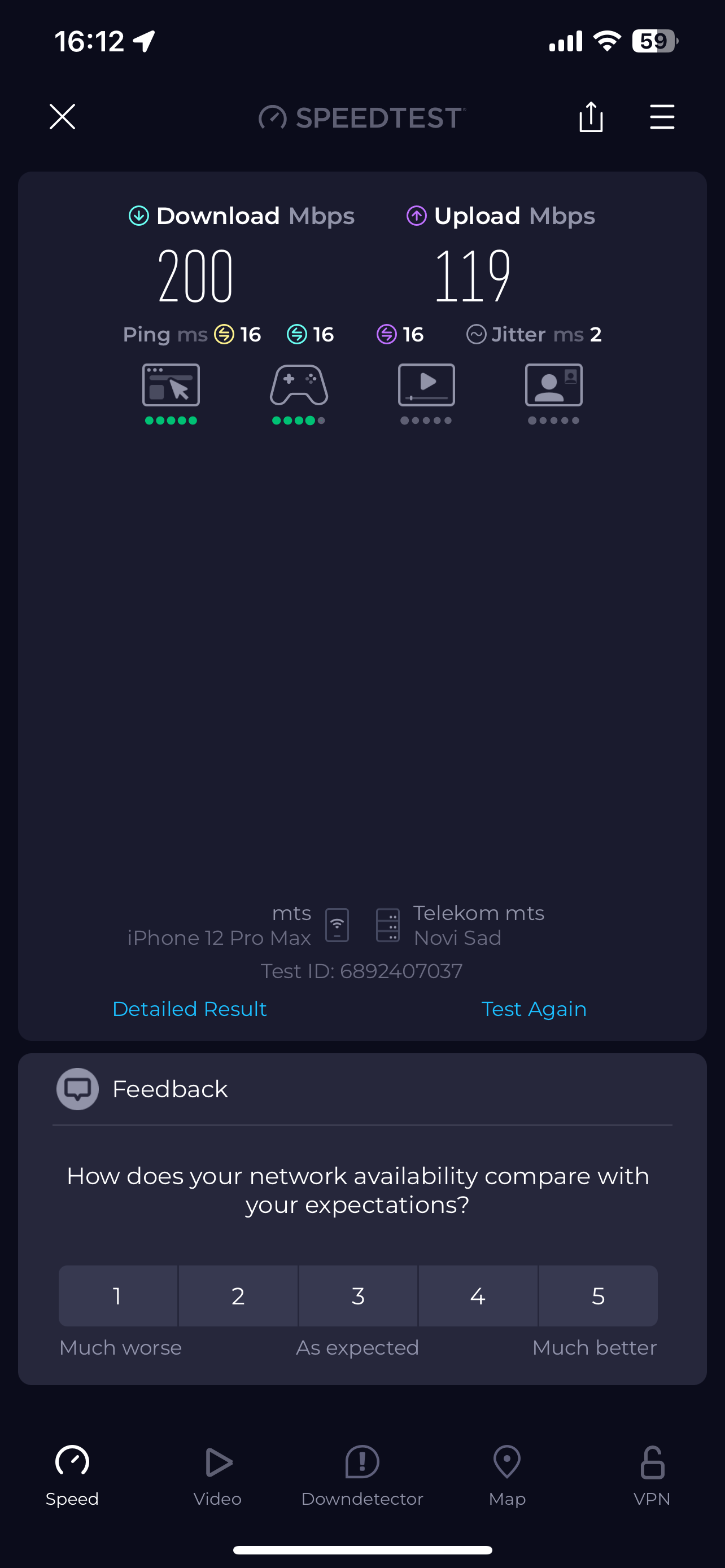Screen dimensions: 725x1568
Task: Tap the web browsing experience icon
Action: click(x=171, y=386)
